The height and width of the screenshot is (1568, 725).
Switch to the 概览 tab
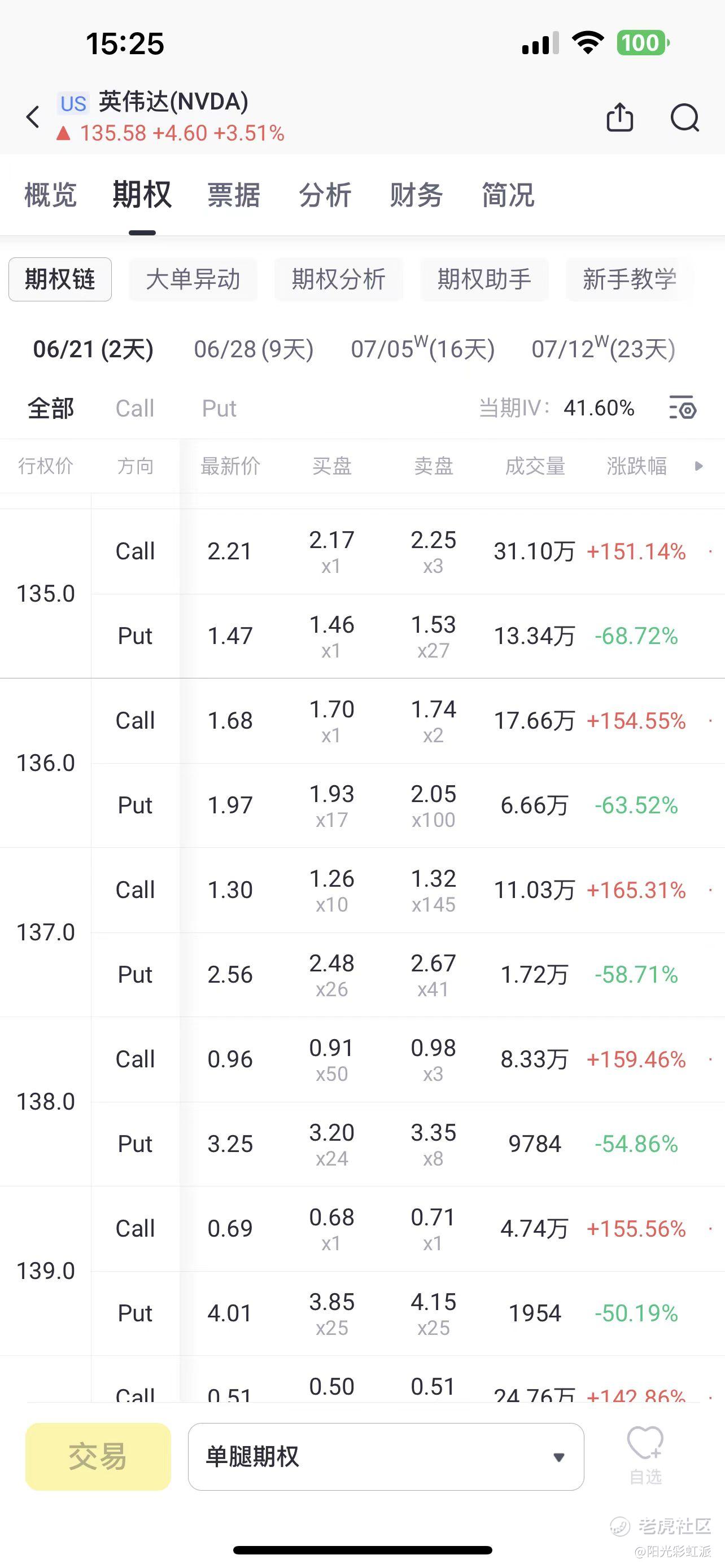coord(50,195)
